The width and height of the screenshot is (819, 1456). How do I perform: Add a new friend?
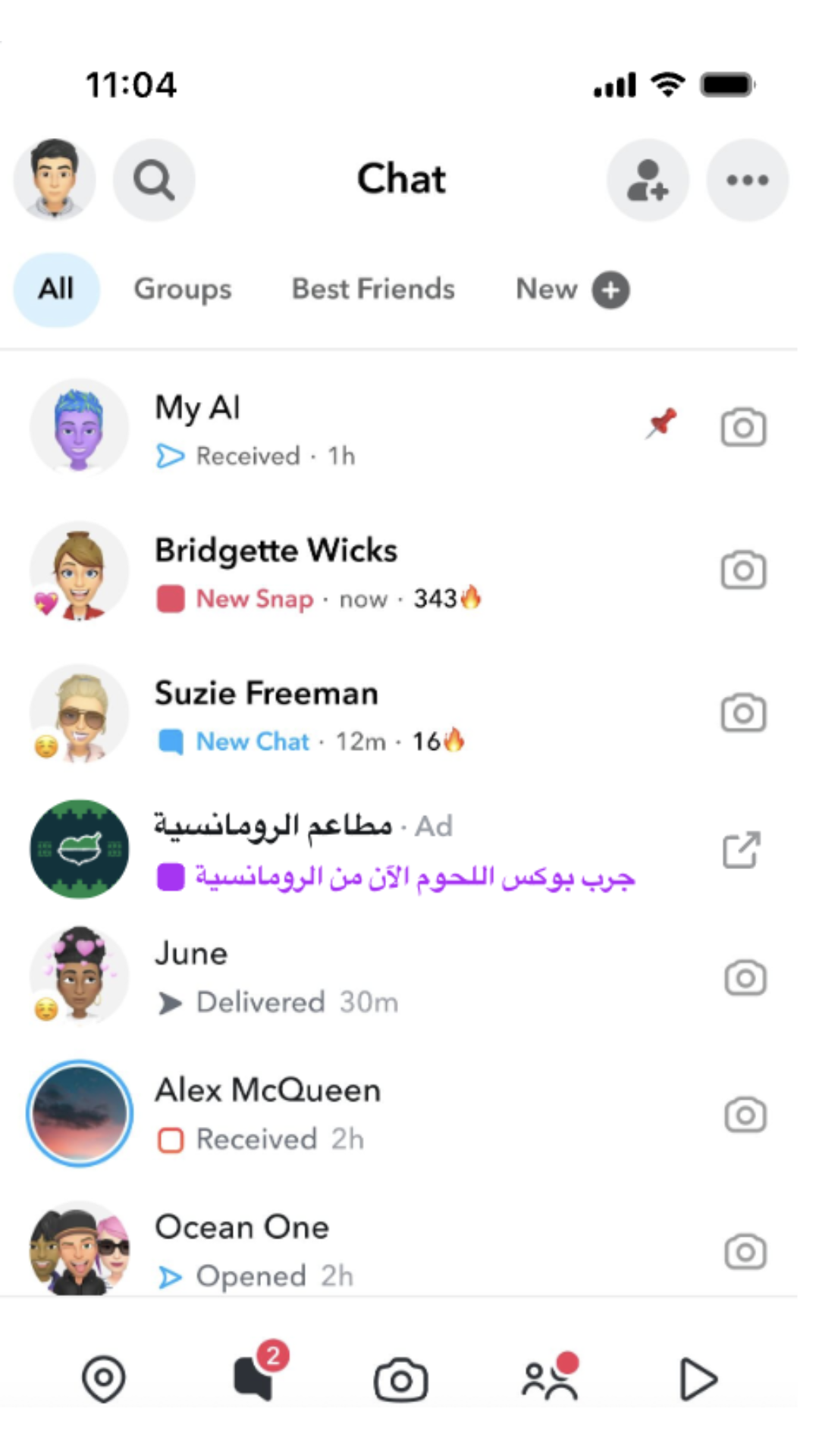(x=648, y=180)
